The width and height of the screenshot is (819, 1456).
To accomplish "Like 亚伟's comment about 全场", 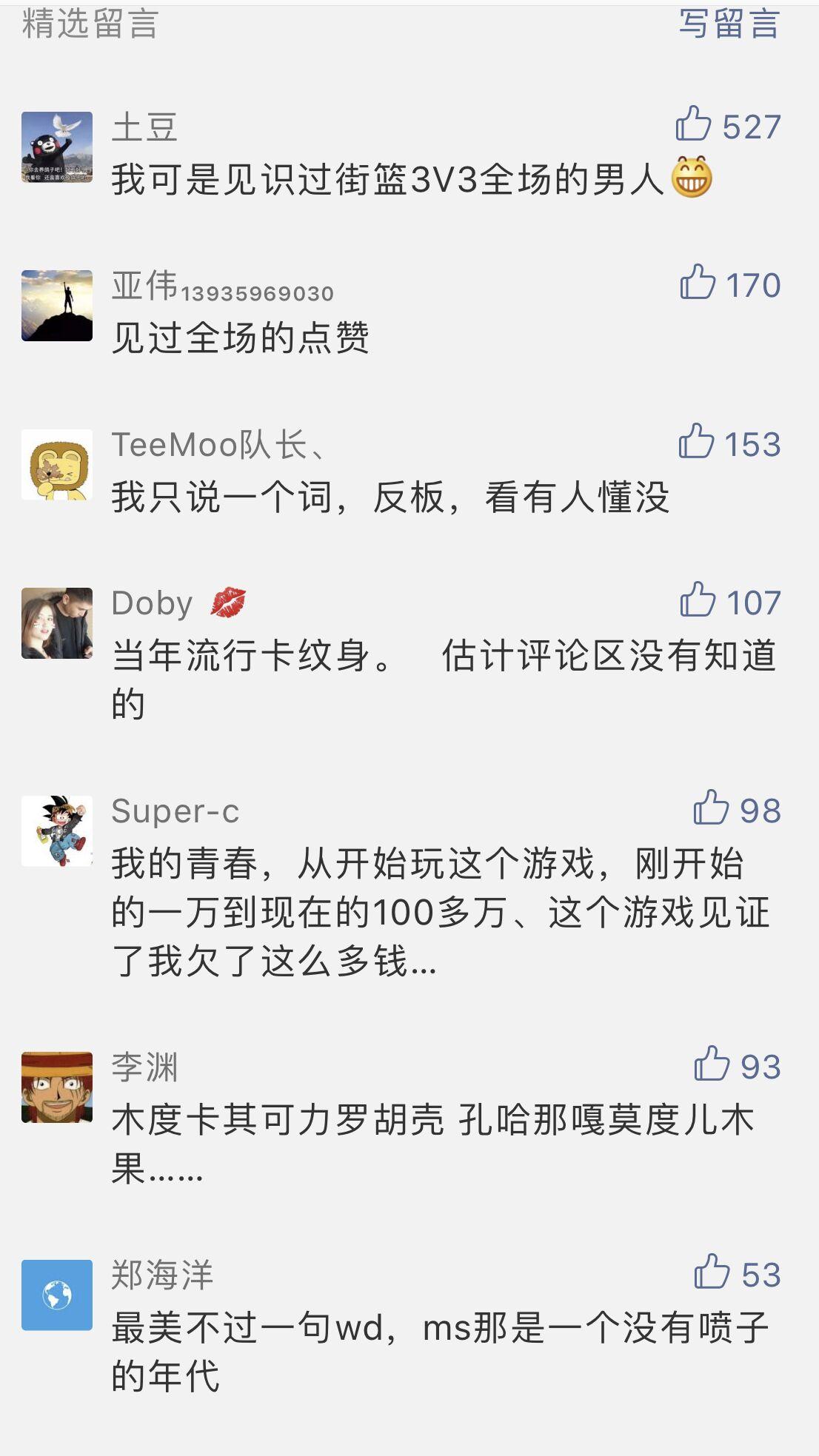I will [x=698, y=283].
